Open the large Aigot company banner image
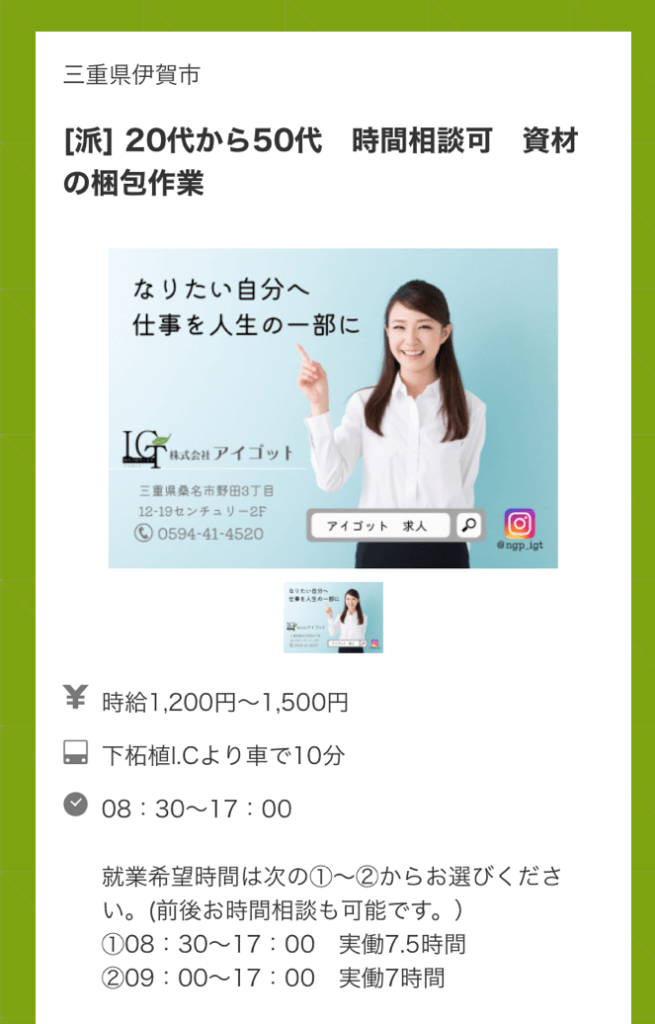 click(333, 408)
